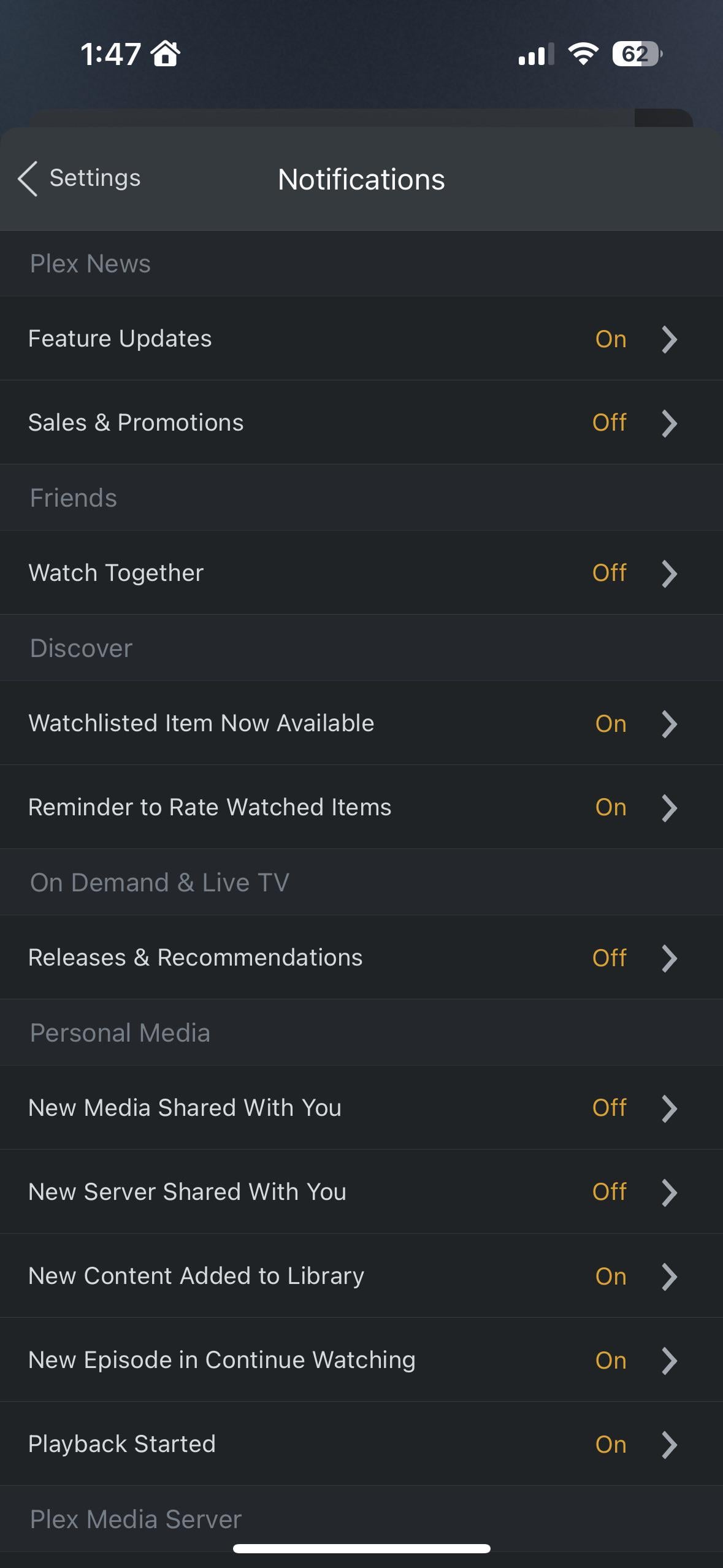This screenshot has height=1568, width=723.
Task: Open New Content Added to Library
Action: 361,1276
